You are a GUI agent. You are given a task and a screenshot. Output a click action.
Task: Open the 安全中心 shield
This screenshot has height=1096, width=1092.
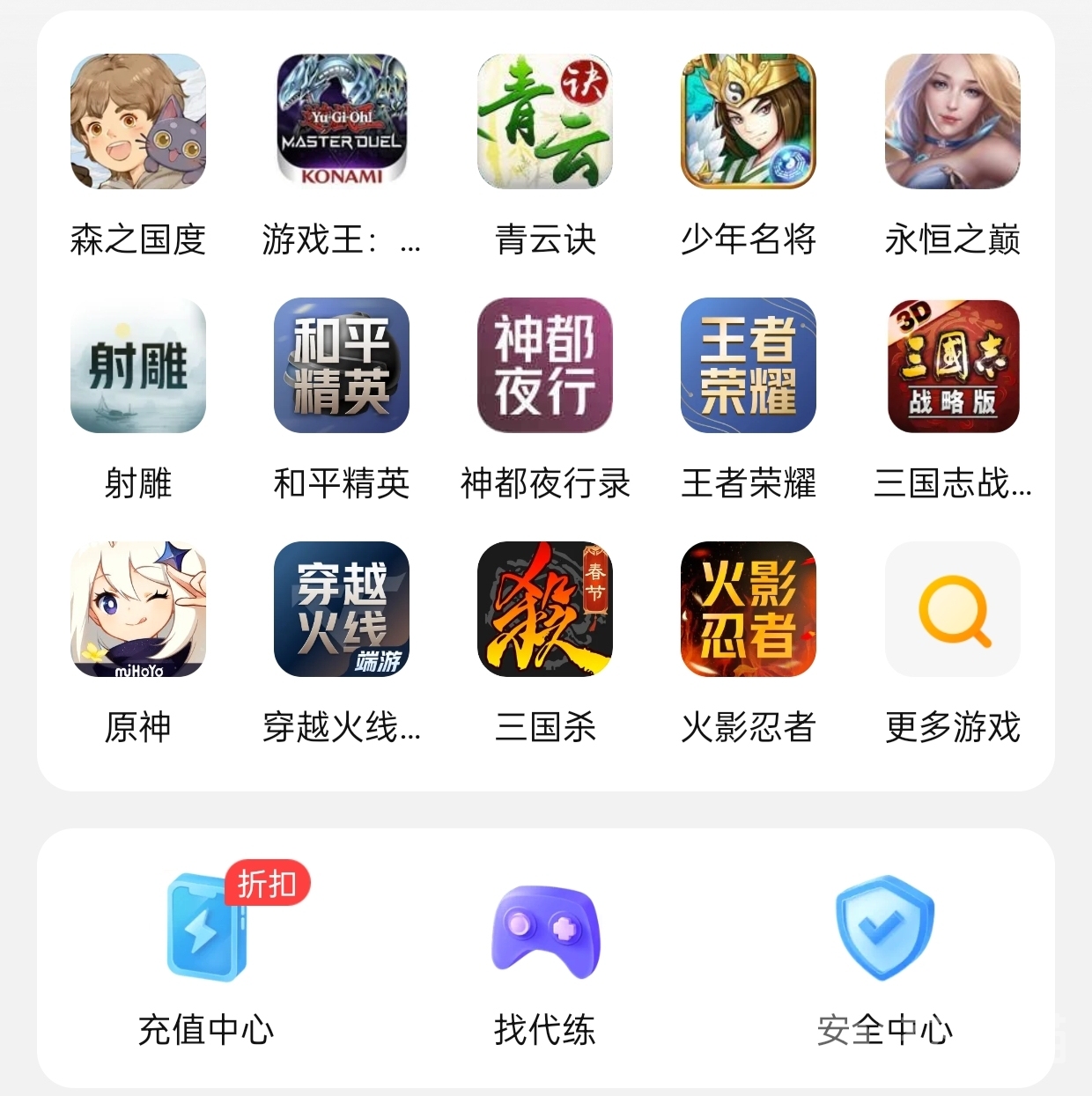(x=884, y=929)
